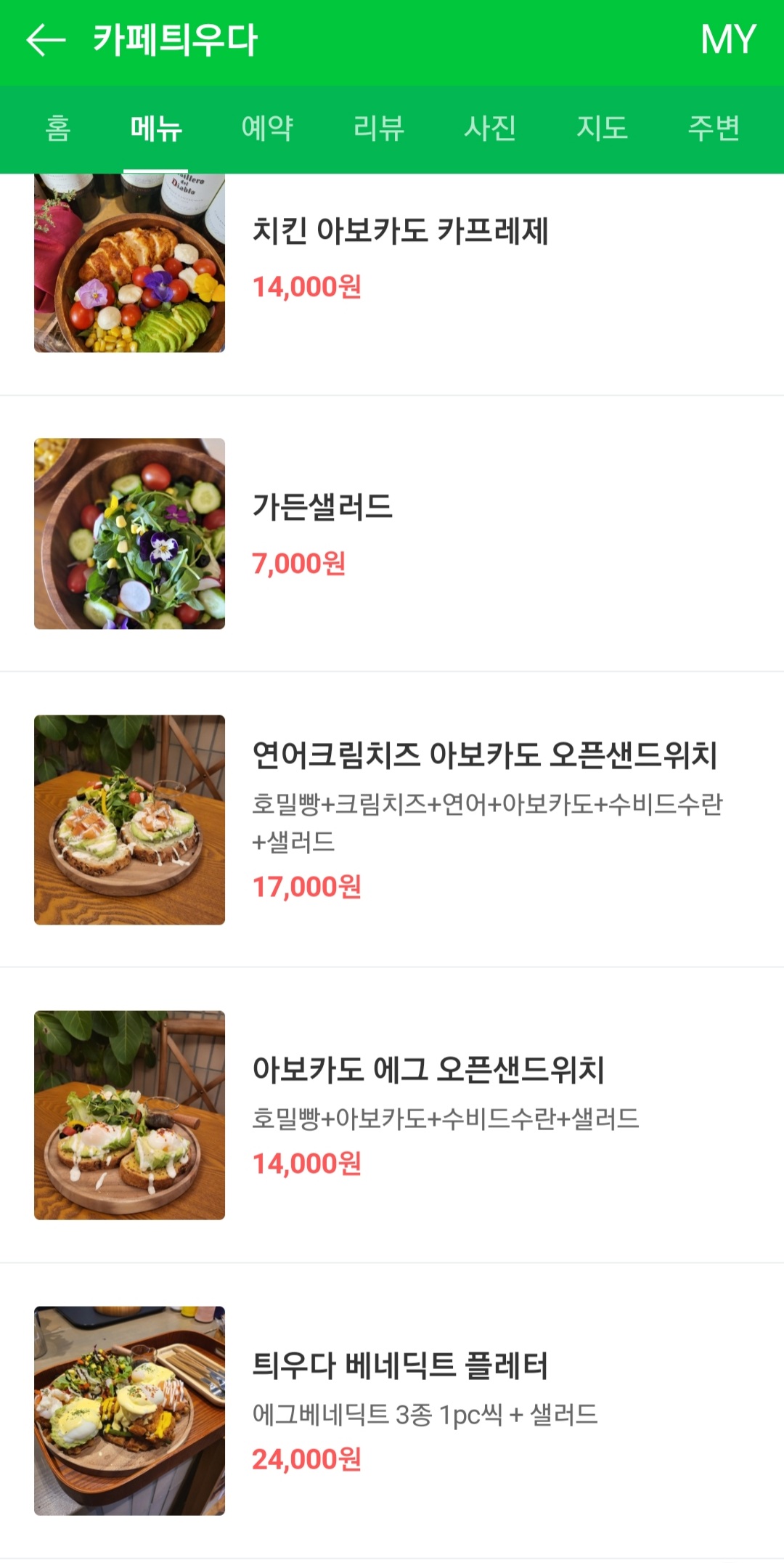Tap the 연어크림치즈 아보카도 오픈샌드위치 photo
This screenshot has height=1563, width=784.
129,821
